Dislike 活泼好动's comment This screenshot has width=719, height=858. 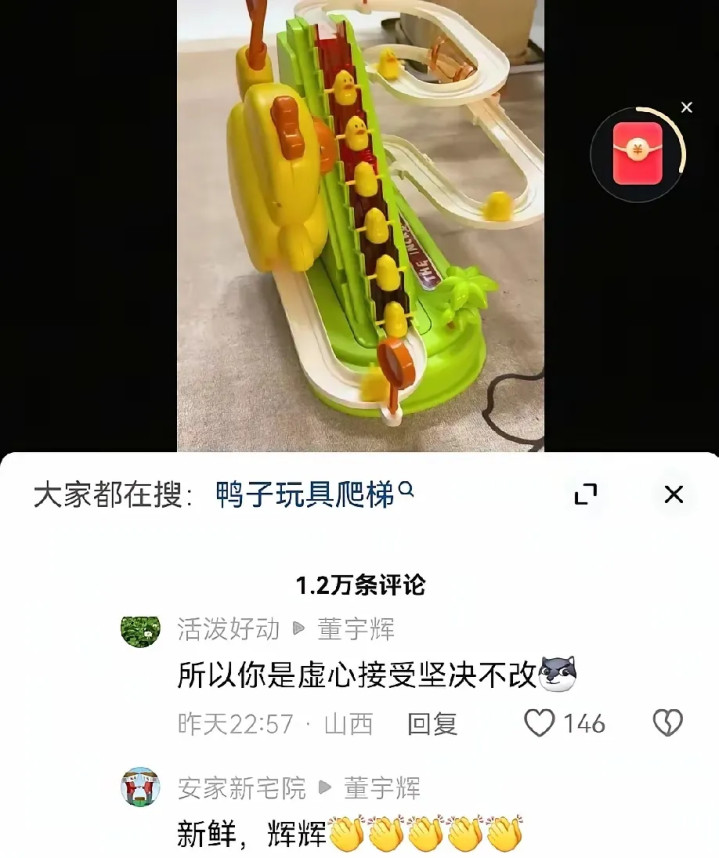[x=667, y=723]
